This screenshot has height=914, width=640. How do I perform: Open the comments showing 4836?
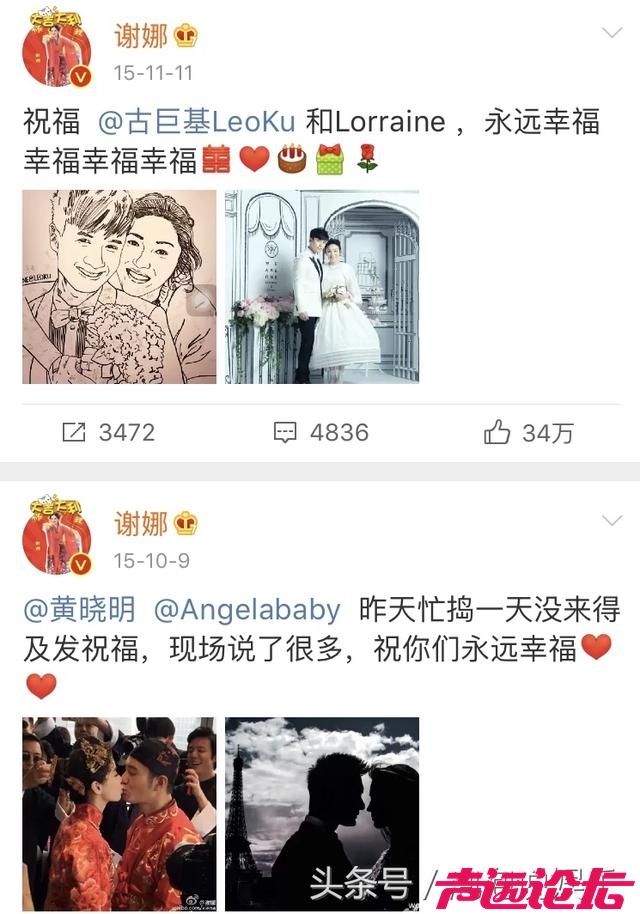point(321,432)
